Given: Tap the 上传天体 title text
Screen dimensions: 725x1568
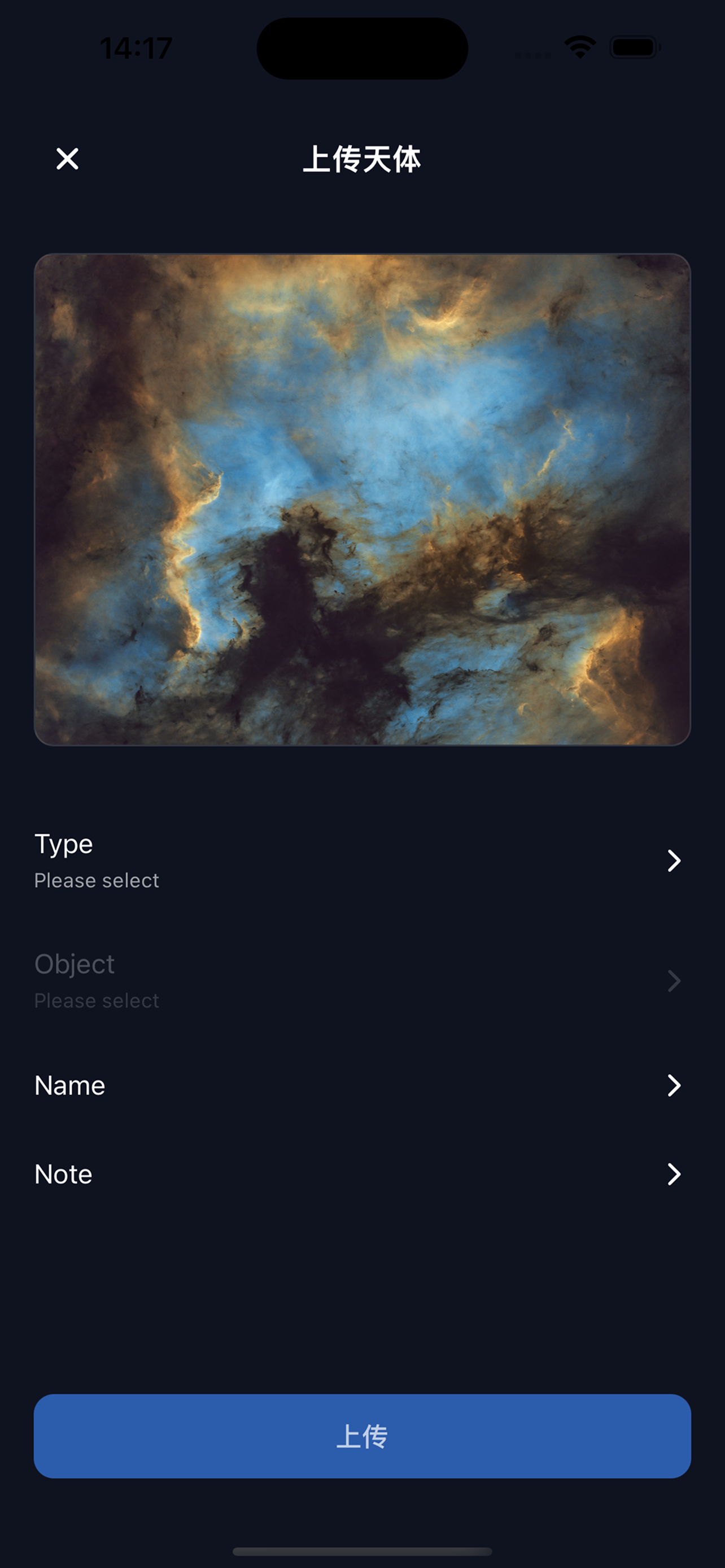Looking at the screenshot, I should tap(362, 160).
